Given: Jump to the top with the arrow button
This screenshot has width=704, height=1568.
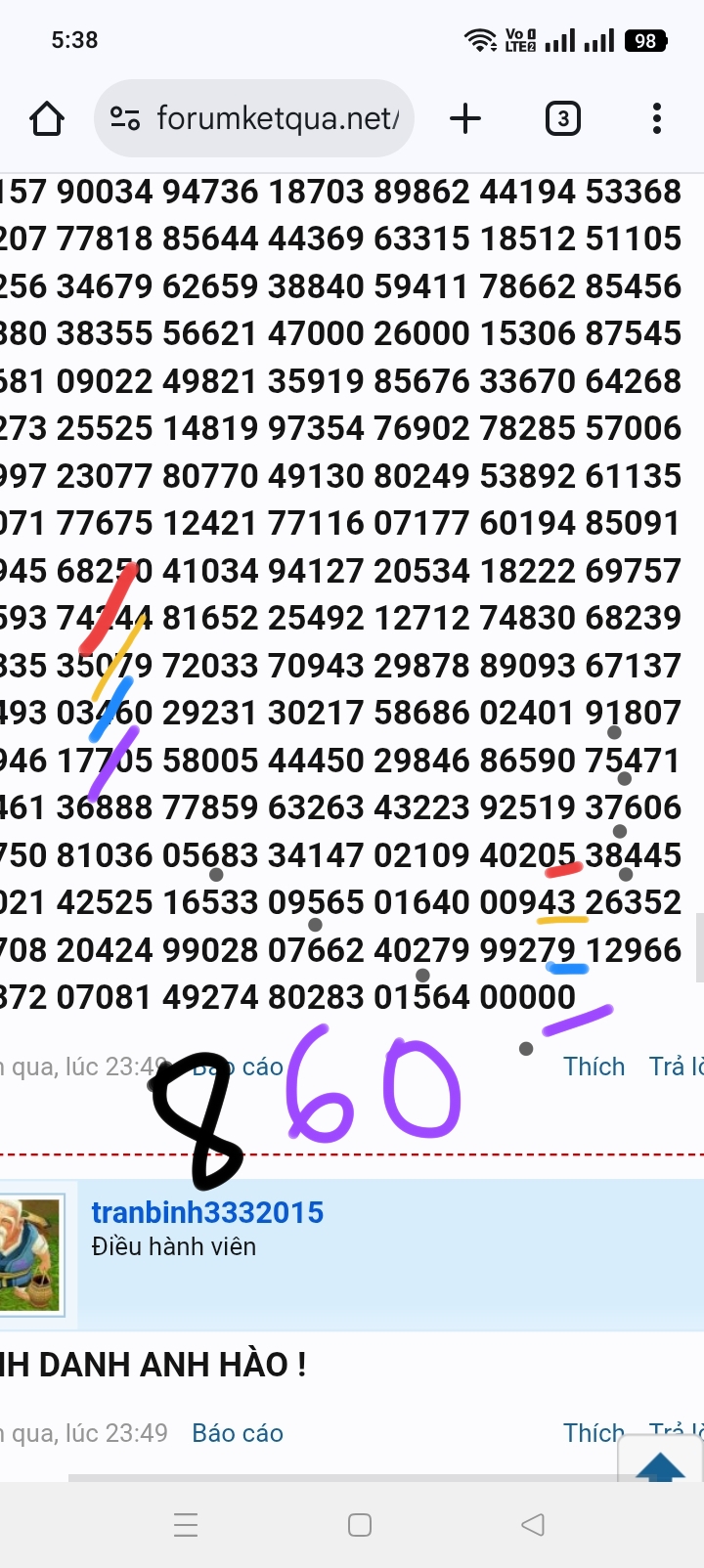Looking at the screenshot, I should point(660,1463).
